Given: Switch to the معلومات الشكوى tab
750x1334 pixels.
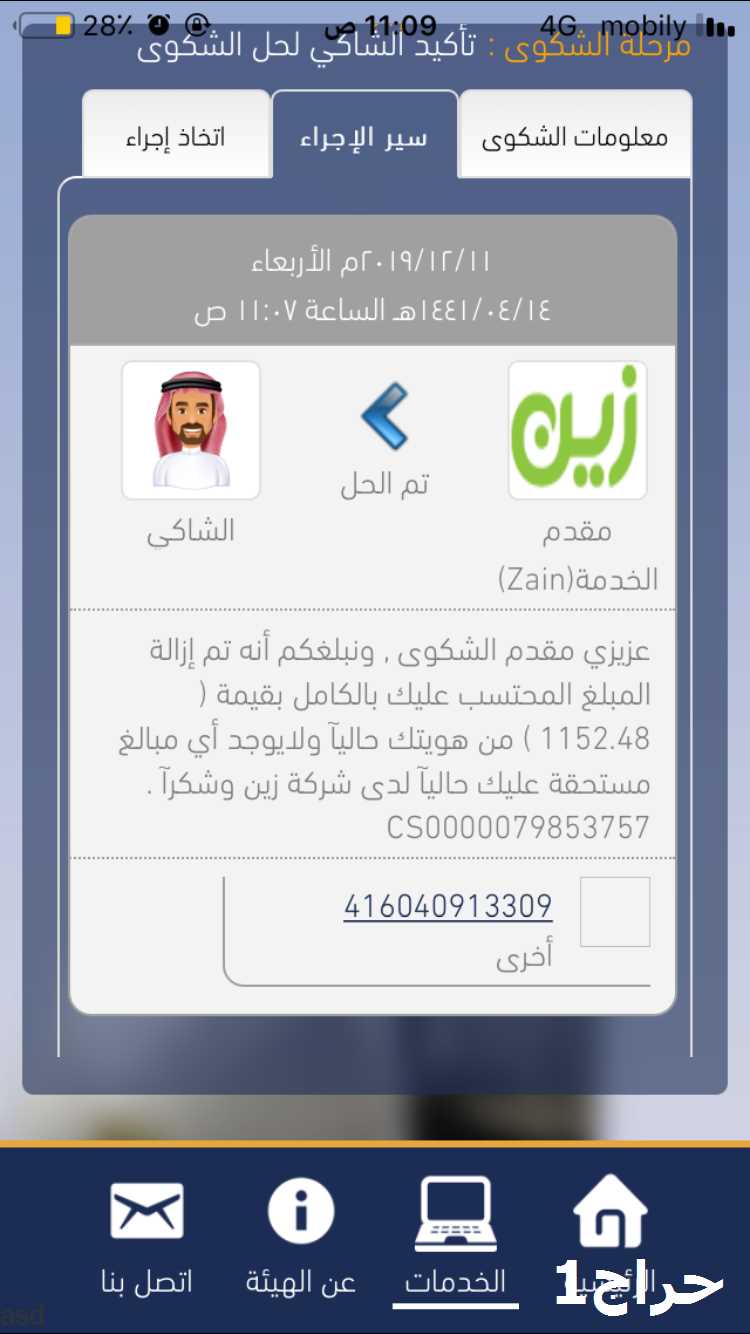Looking at the screenshot, I should tap(574, 136).
